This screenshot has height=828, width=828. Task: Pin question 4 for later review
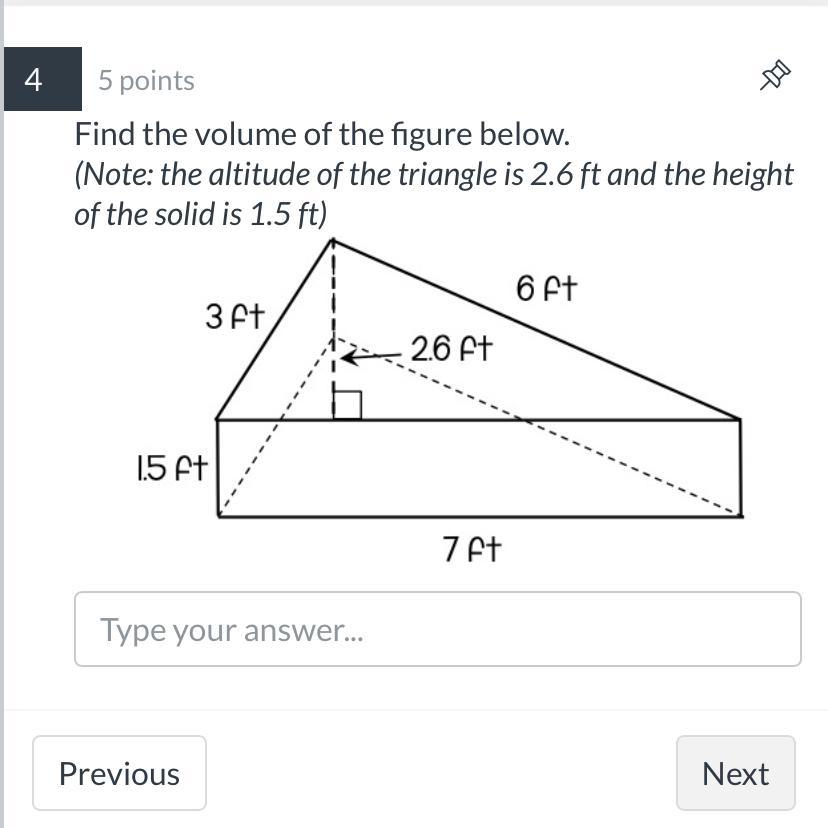pos(775,76)
